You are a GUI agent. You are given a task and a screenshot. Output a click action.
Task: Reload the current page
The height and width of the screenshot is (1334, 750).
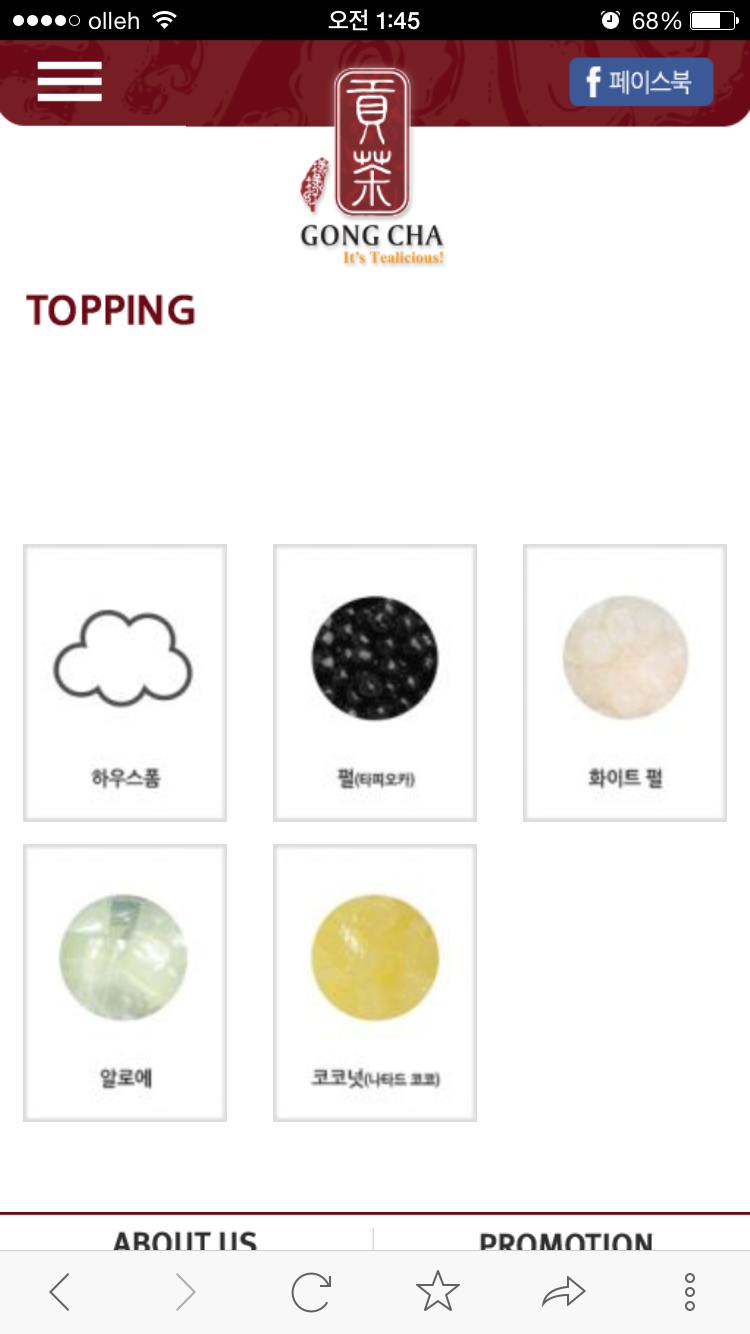311,1293
